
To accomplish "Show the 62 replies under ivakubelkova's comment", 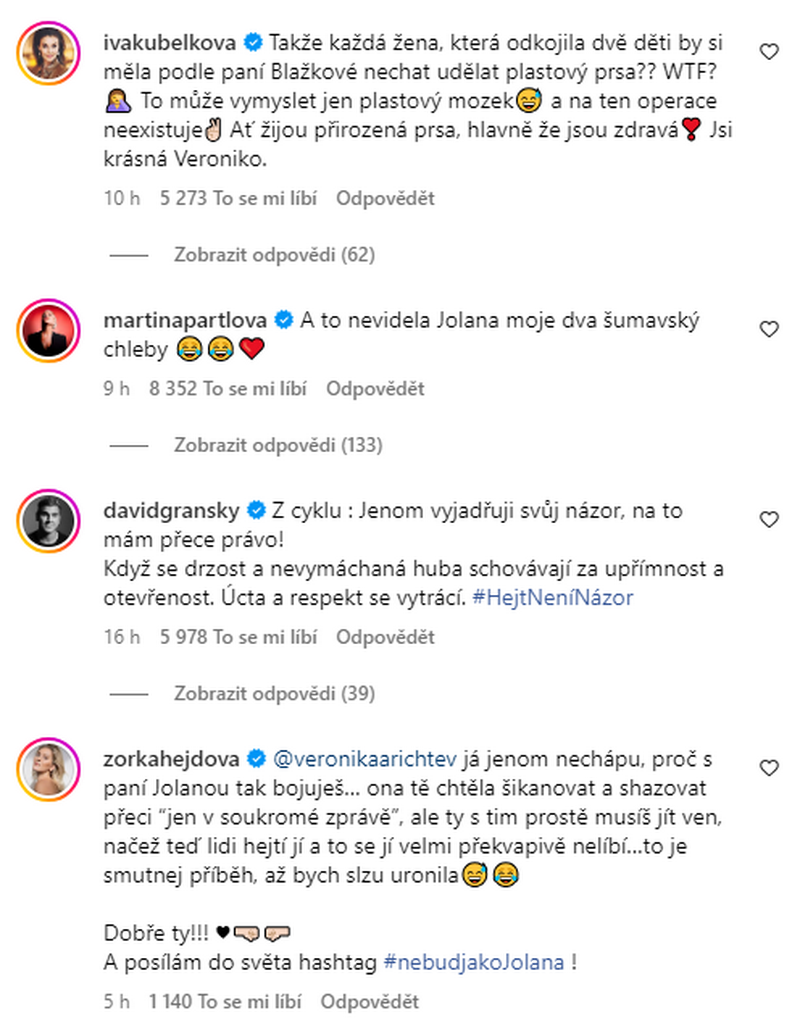I will click(274, 255).
